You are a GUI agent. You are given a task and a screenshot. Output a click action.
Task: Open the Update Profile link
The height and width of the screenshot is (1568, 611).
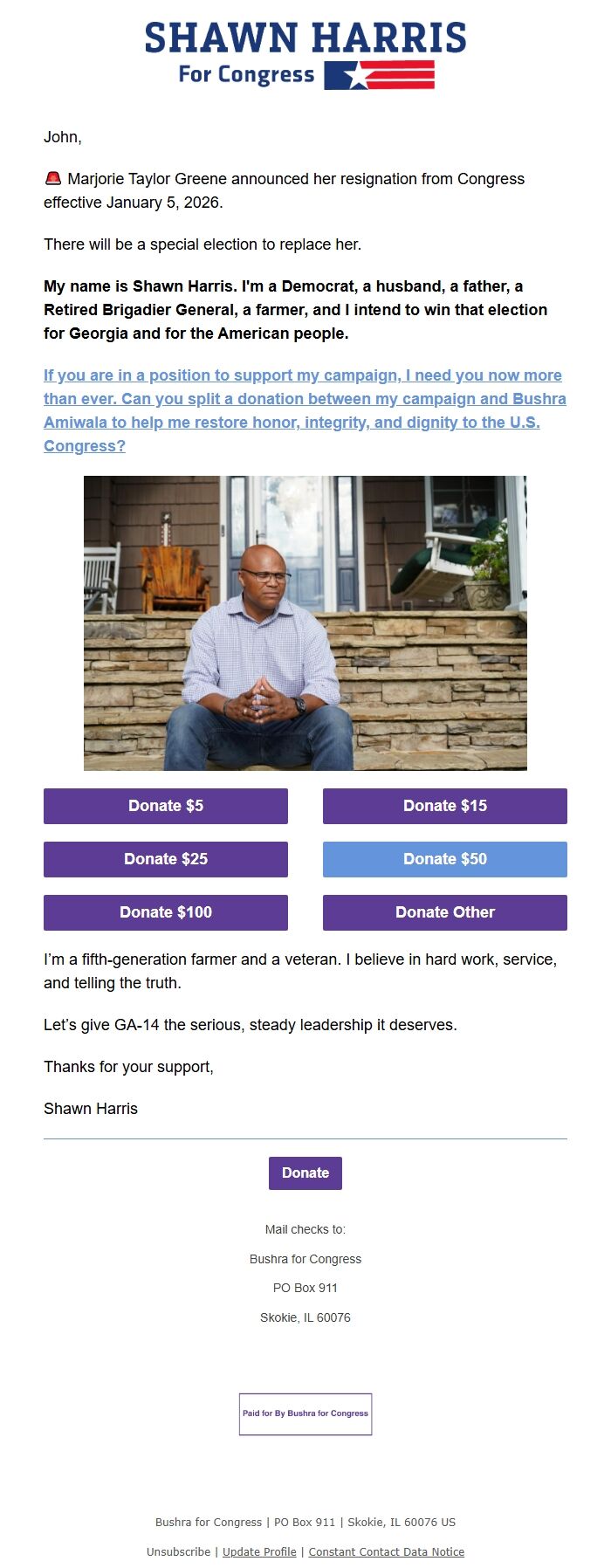tap(259, 1551)
